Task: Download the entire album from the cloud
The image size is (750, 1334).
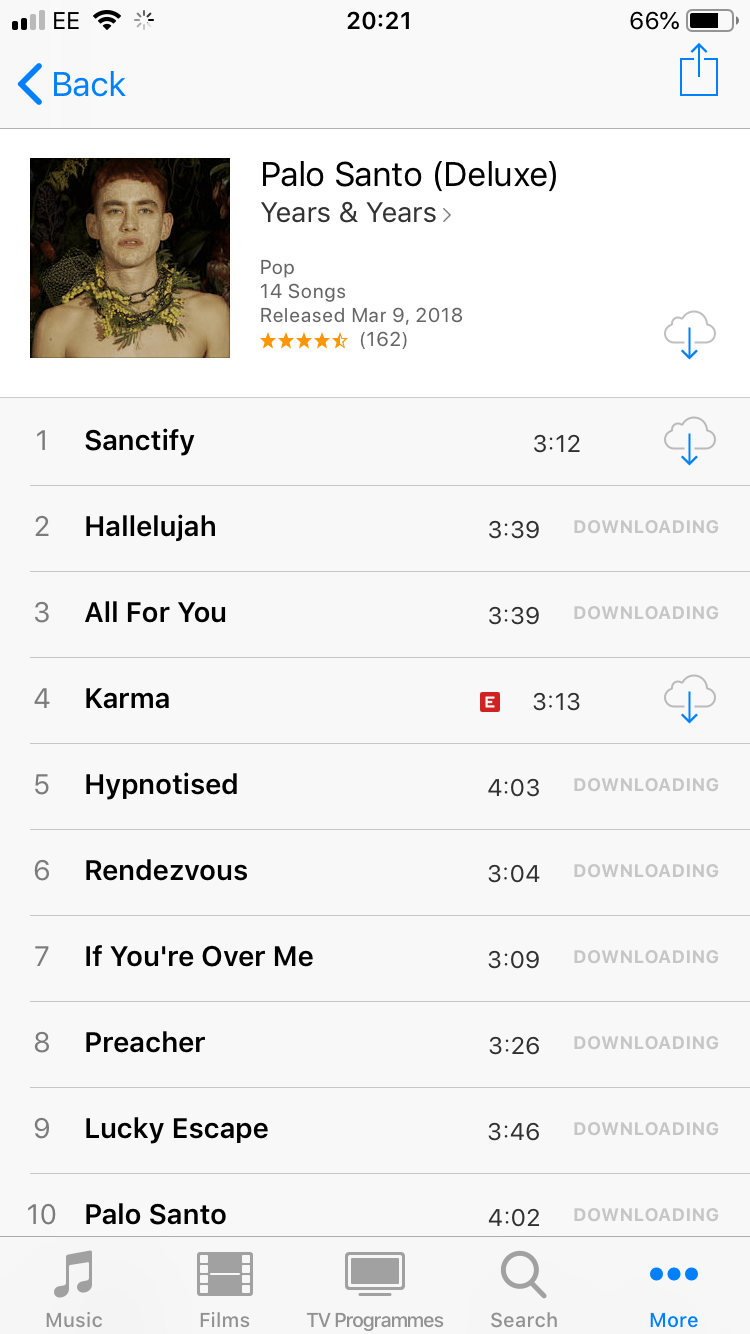Action: tap(689, 334)
